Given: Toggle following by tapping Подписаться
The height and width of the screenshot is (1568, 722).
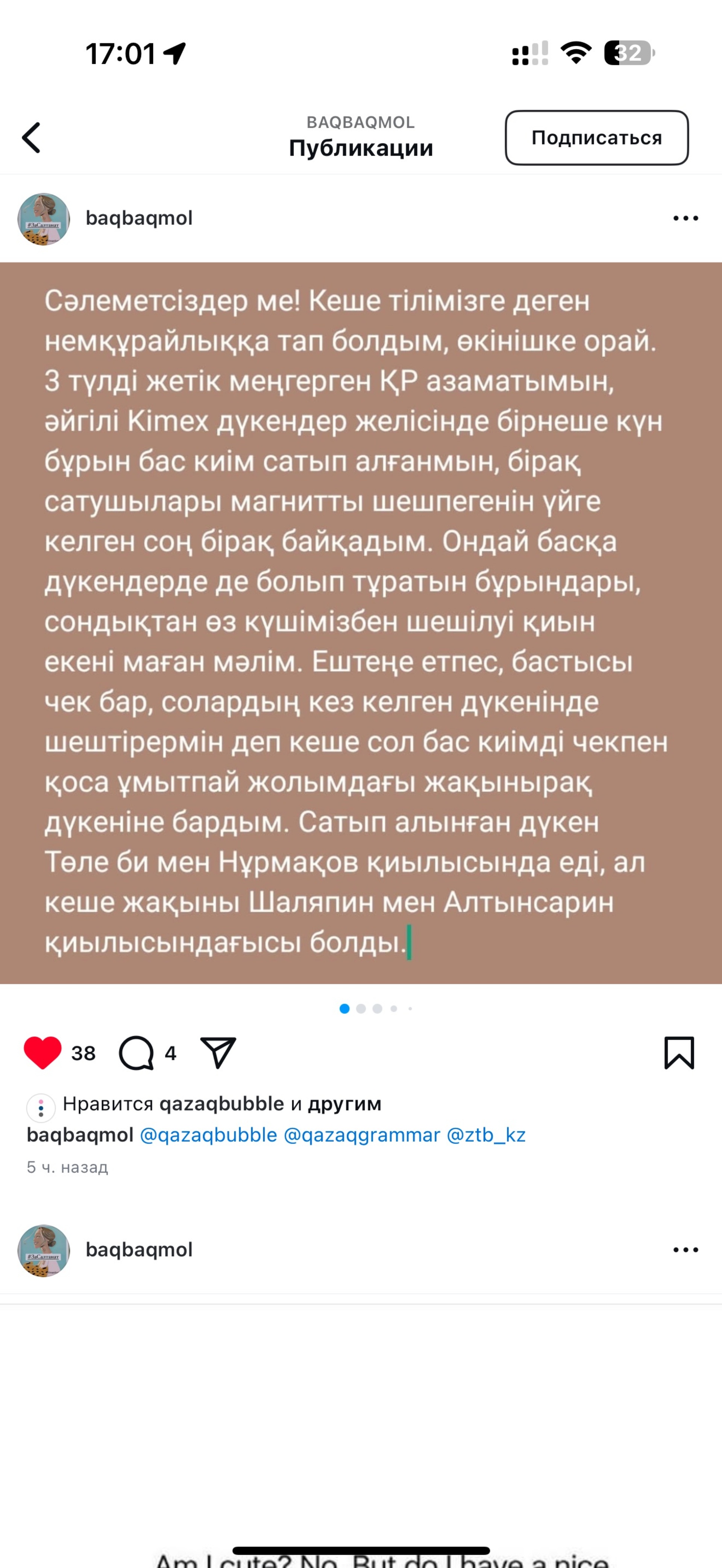Looking at the screenshot, I should [x=597, y=138].
